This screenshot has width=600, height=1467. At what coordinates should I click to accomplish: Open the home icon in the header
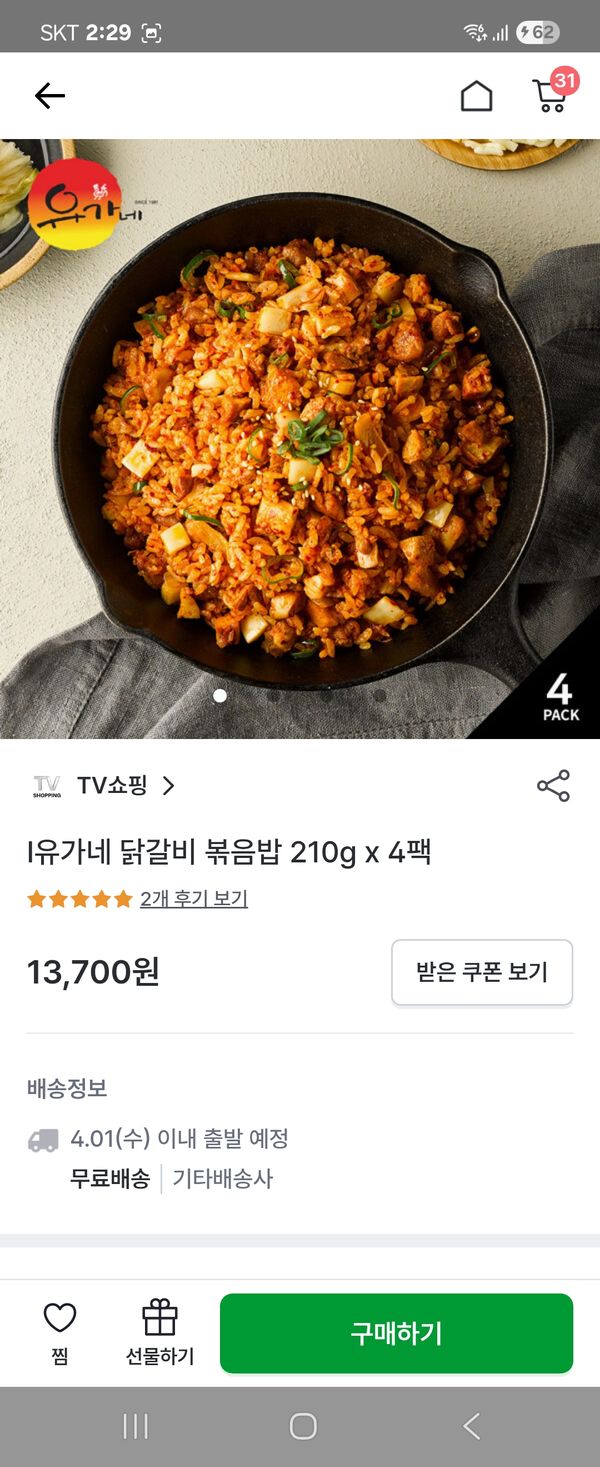(x=476, y=96)
